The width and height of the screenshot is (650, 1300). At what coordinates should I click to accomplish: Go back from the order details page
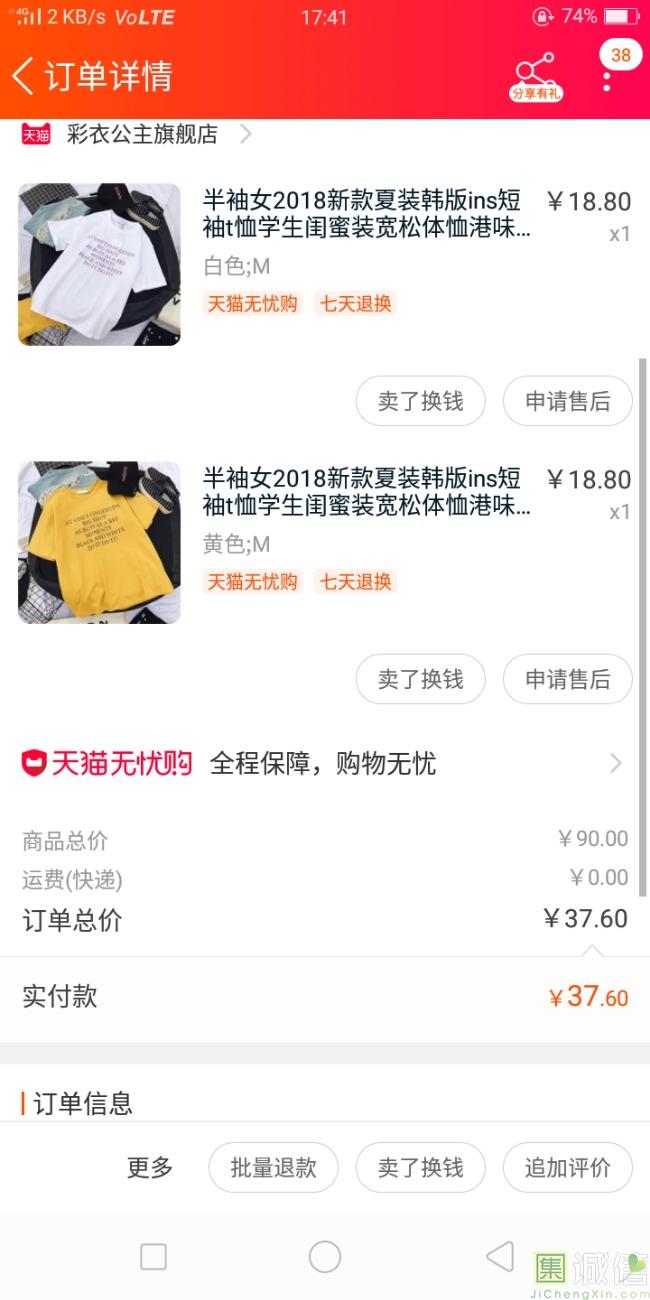coord(24,76)
